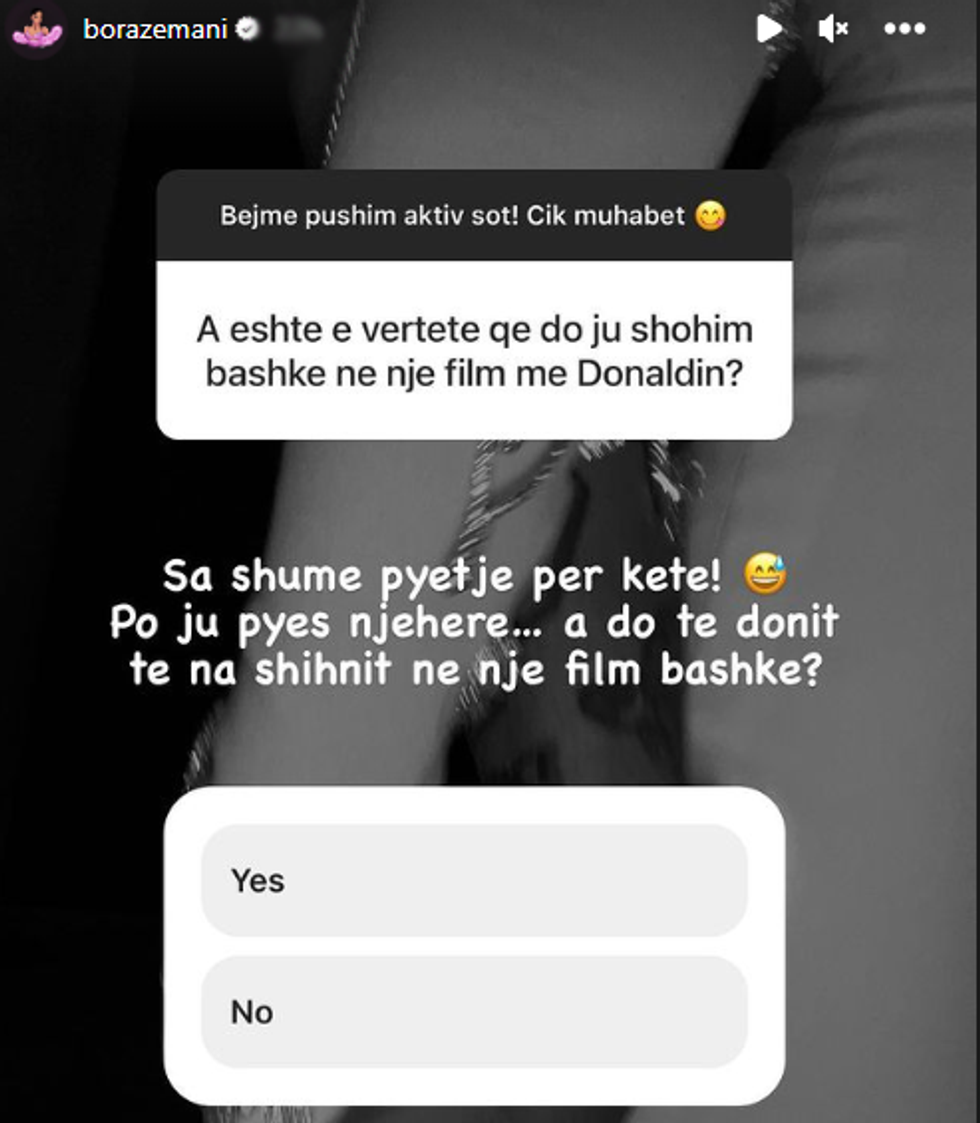980x1123 pixels.
Task: Play the story
Action: pos(769,28)
